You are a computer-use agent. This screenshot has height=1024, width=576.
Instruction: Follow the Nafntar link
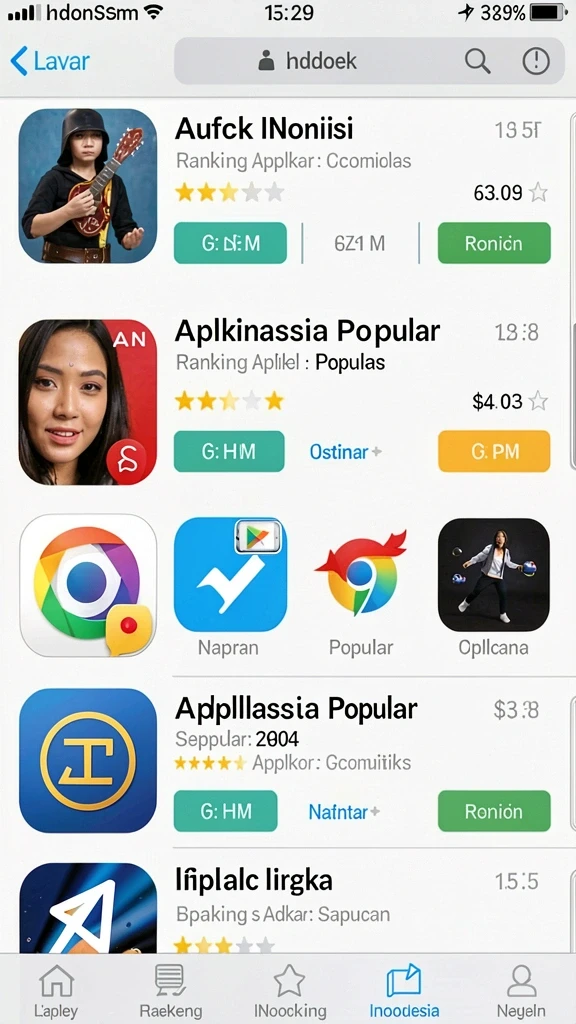click(344, 812)
